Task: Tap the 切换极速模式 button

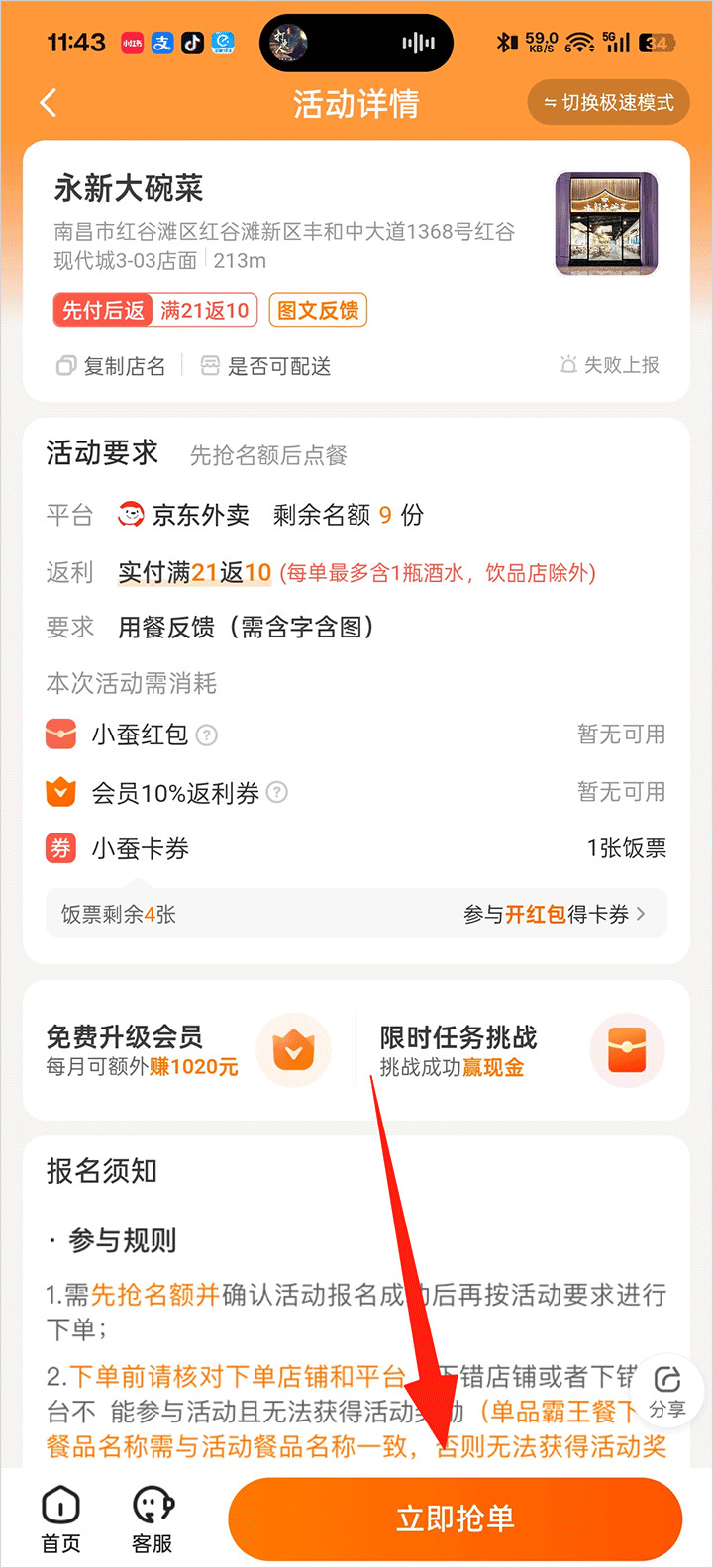Action: [x=607, y=103]
